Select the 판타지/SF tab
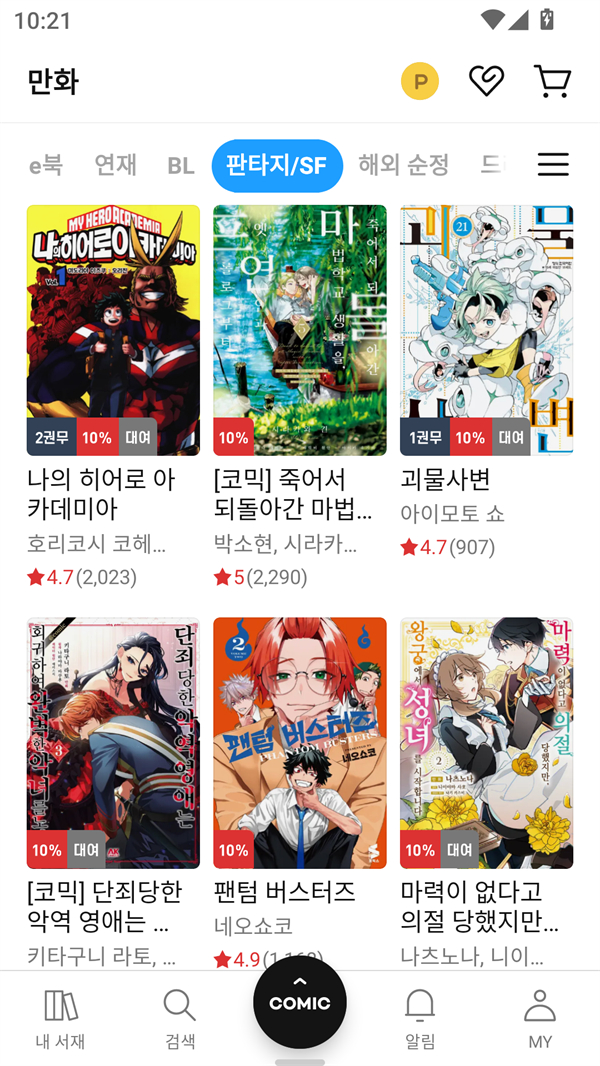Screen dimensions: 600x1066 (277, 165)
